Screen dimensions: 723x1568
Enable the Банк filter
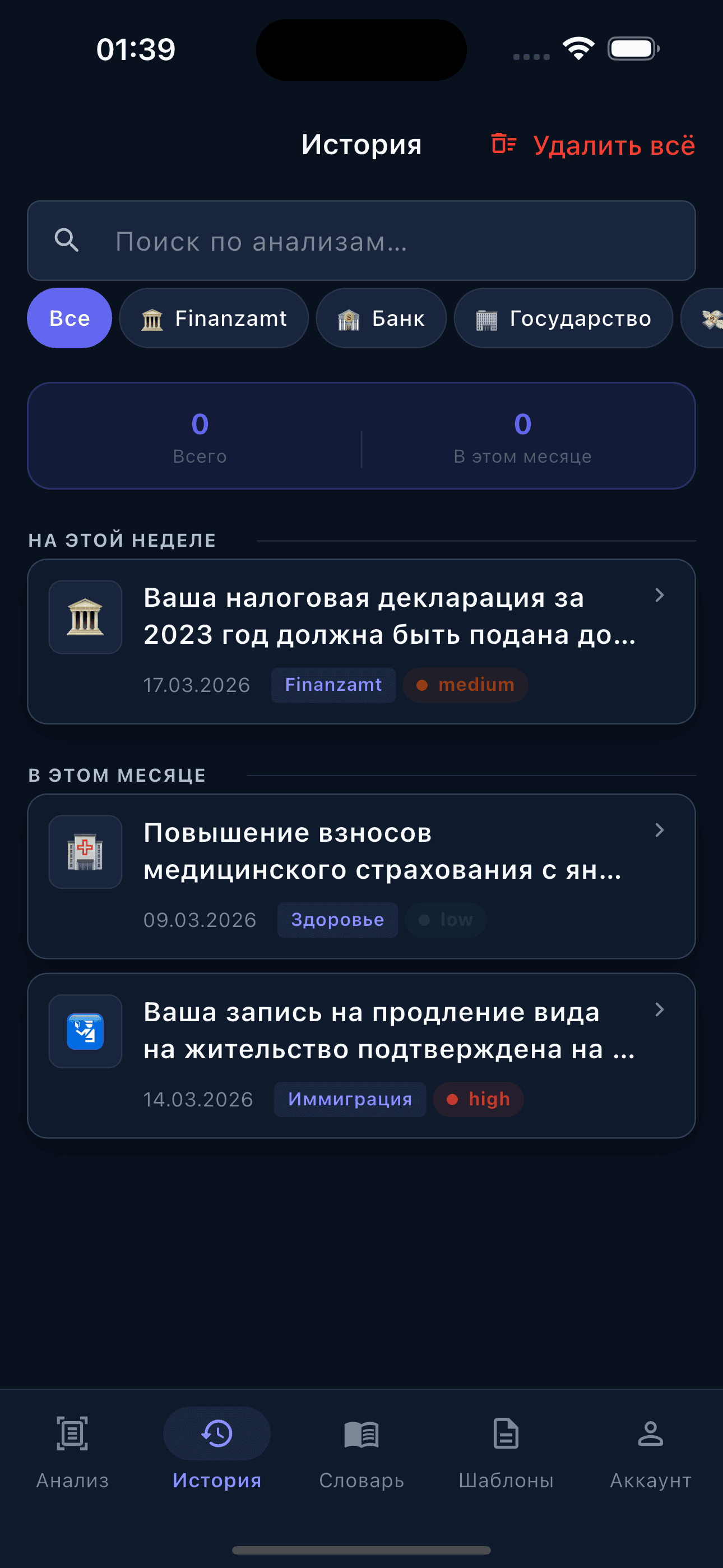pyautogui.click(x=381, y=318)
